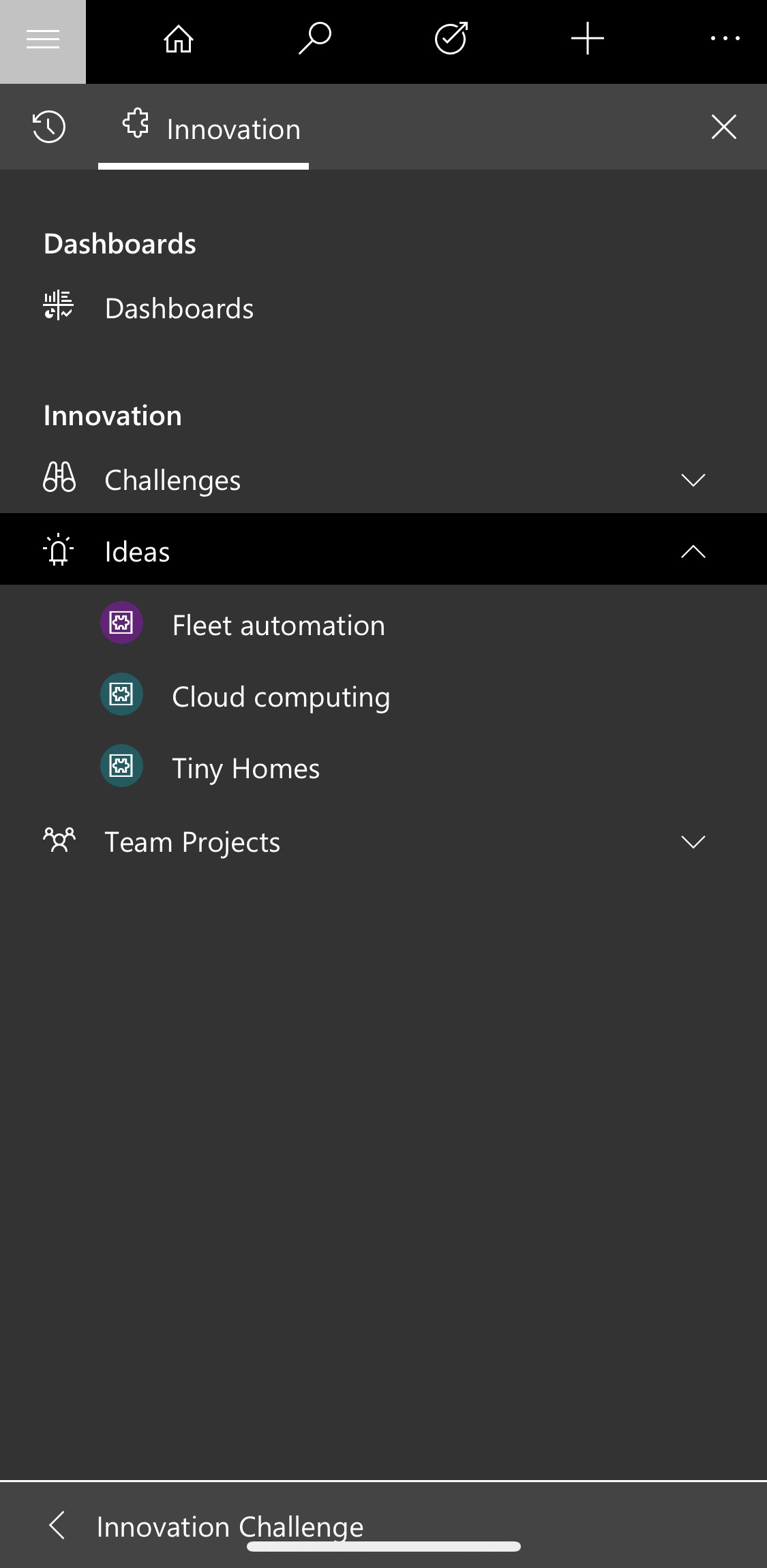767x1568 pixels.
Task: Open the Tiny Homes idea
Action: pos(245,767)
